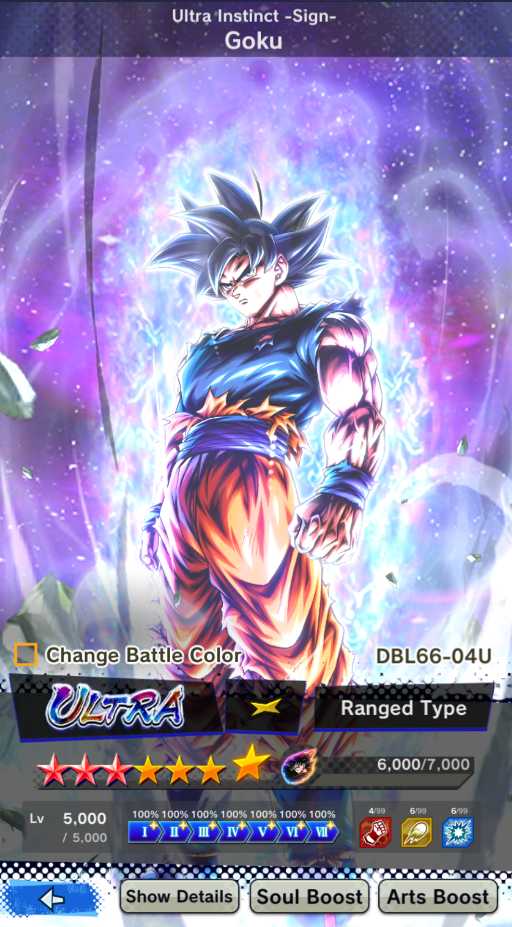
Task: Open the Soul Boost screen
Action: click(x=309, y=896)
